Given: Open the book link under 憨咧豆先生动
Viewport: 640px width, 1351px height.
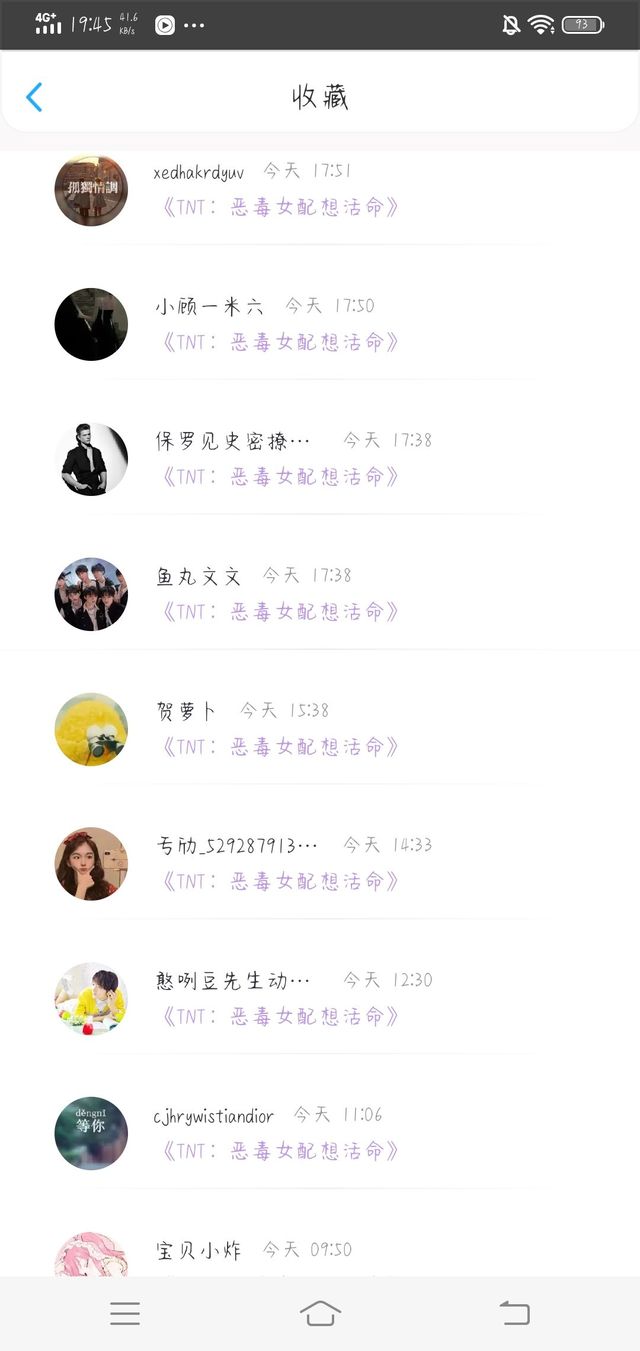Looking at the screenshot, I should point(279,1017).
